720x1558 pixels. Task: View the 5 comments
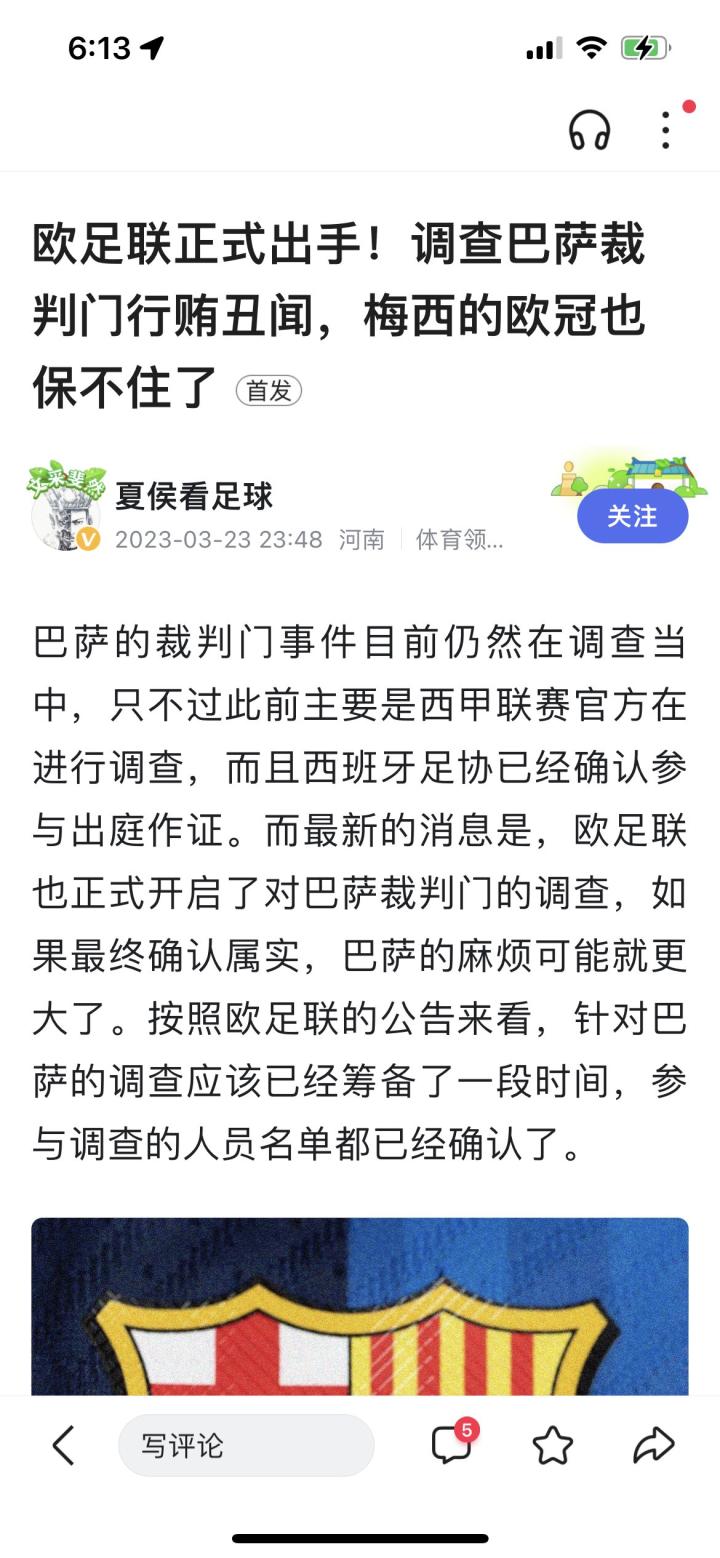pos(451,1445)
